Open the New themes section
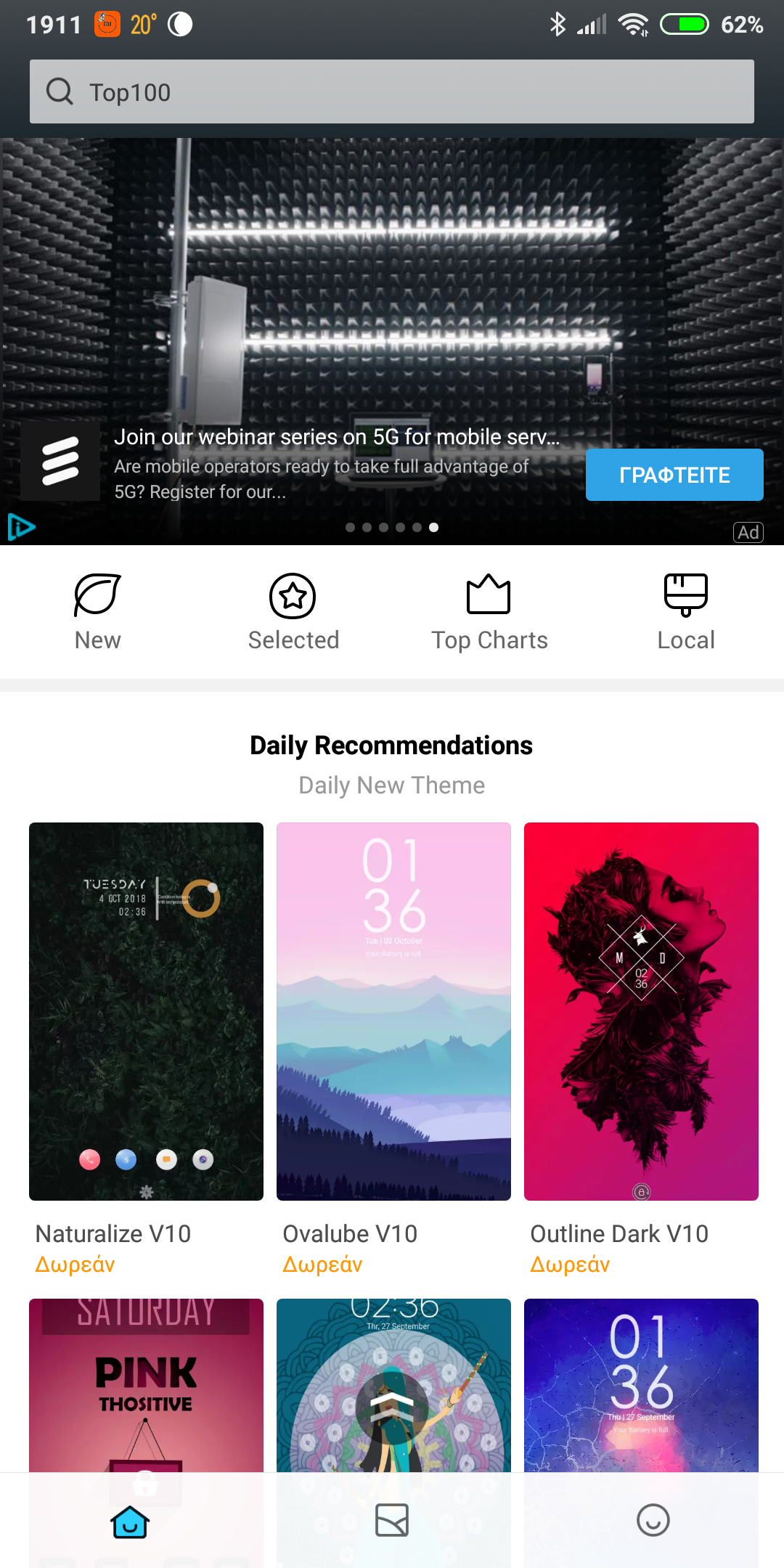 coord(98,612)
